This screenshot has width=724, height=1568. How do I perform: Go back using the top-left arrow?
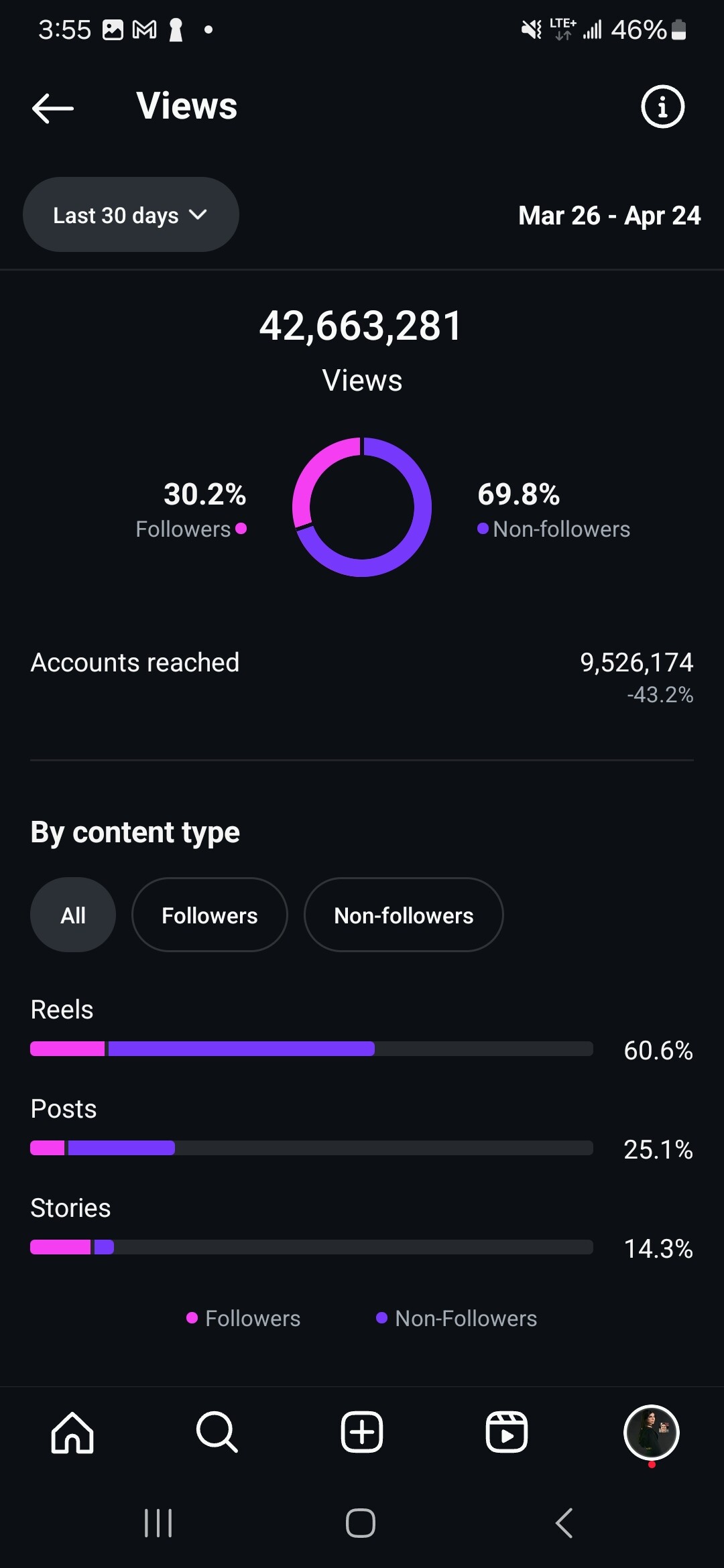click(x=53, y=108)
